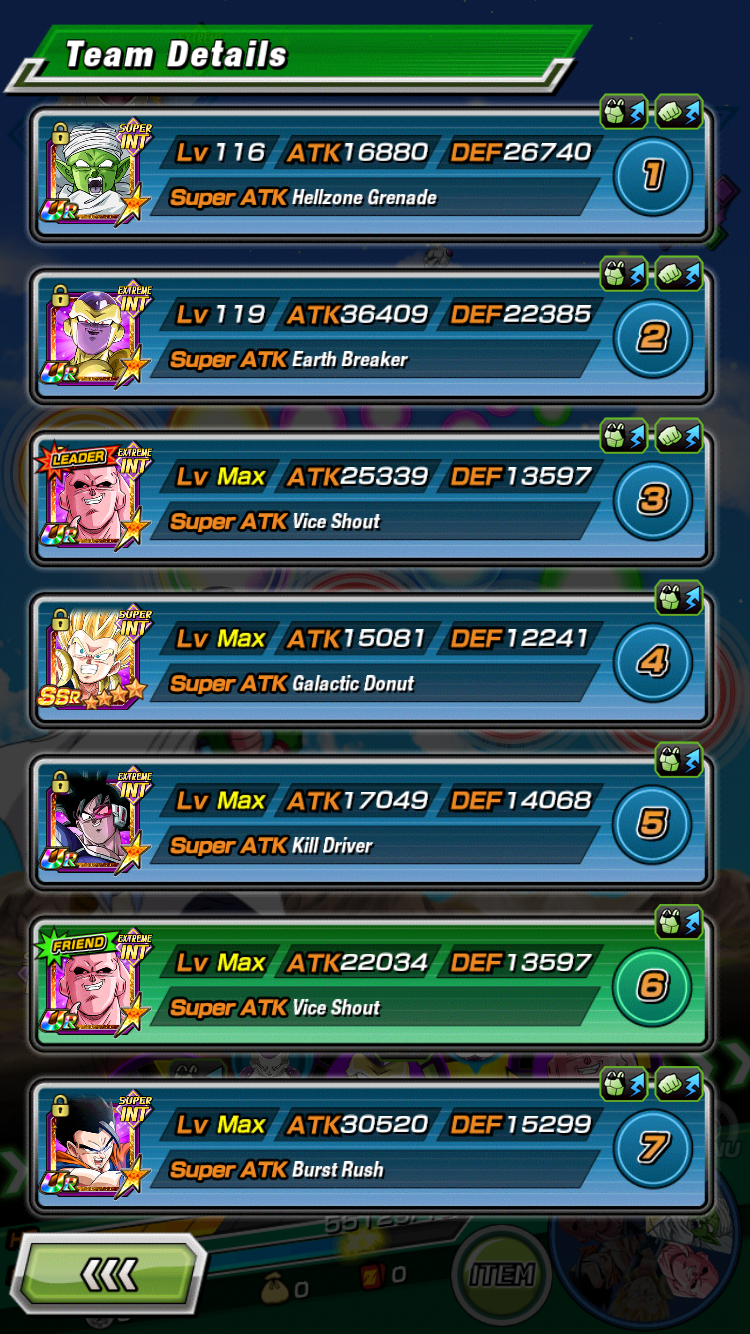Open the Kill Driver character row

pos(372,823)
